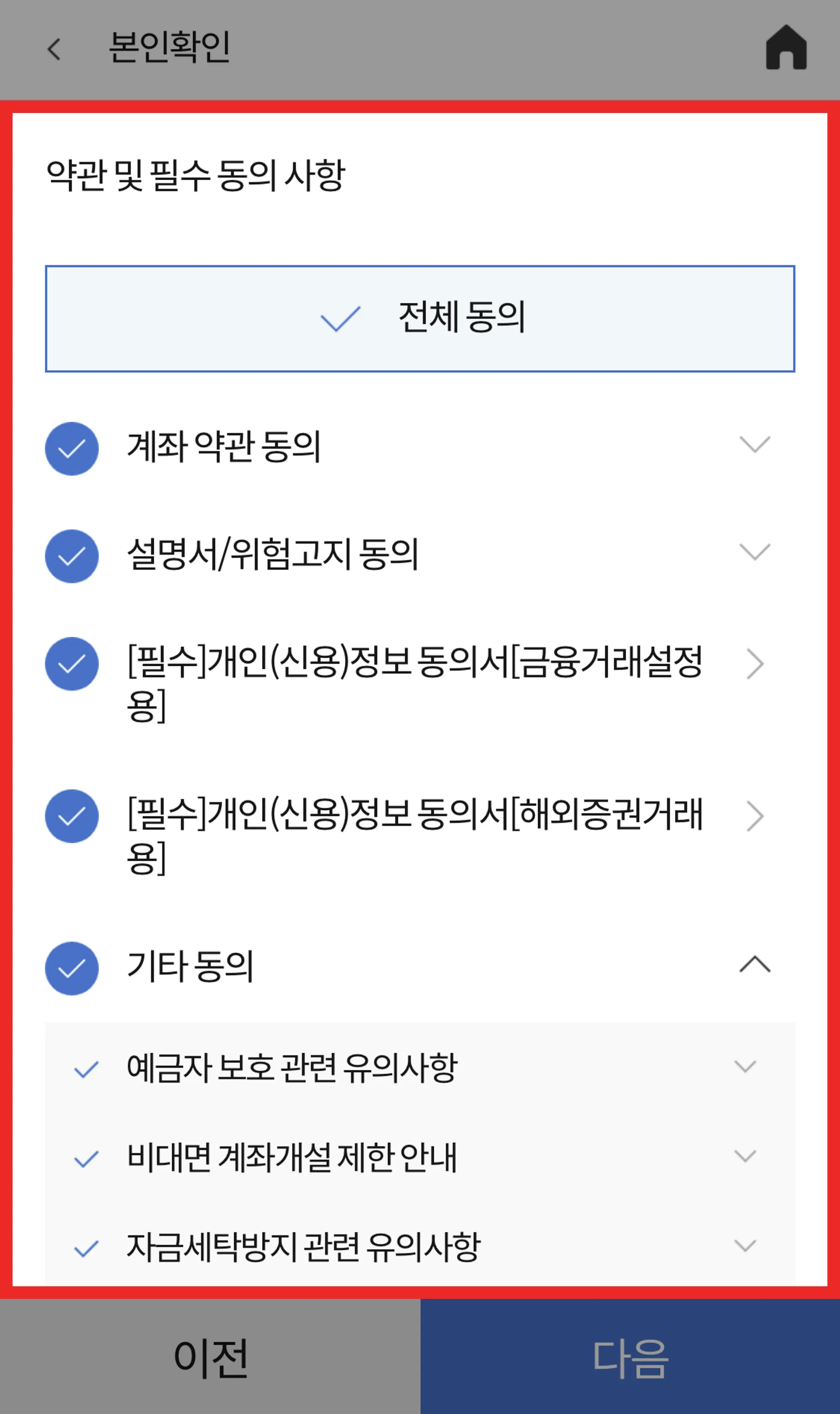Uncheck the 기타 동의 checkbox

pyautogui.click(x=72, y=969)
